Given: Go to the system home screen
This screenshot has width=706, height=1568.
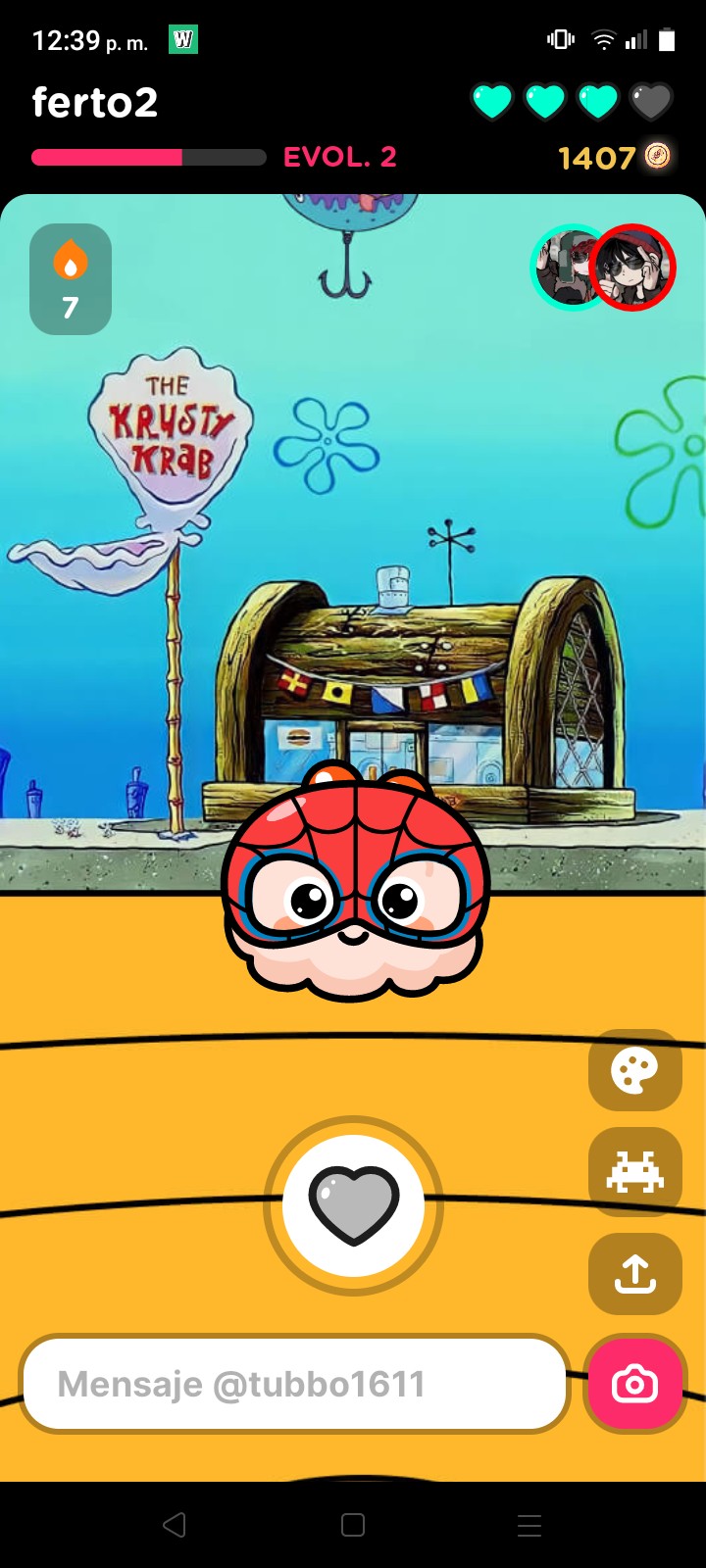Looking at the screenshot, I should click(x=353, y=1525).
